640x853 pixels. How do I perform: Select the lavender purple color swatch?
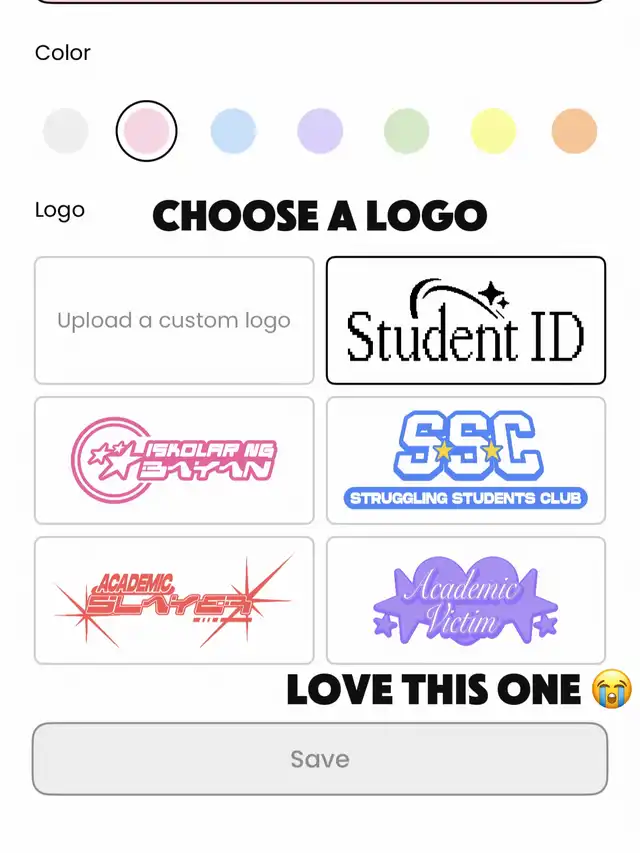point(320,131)
